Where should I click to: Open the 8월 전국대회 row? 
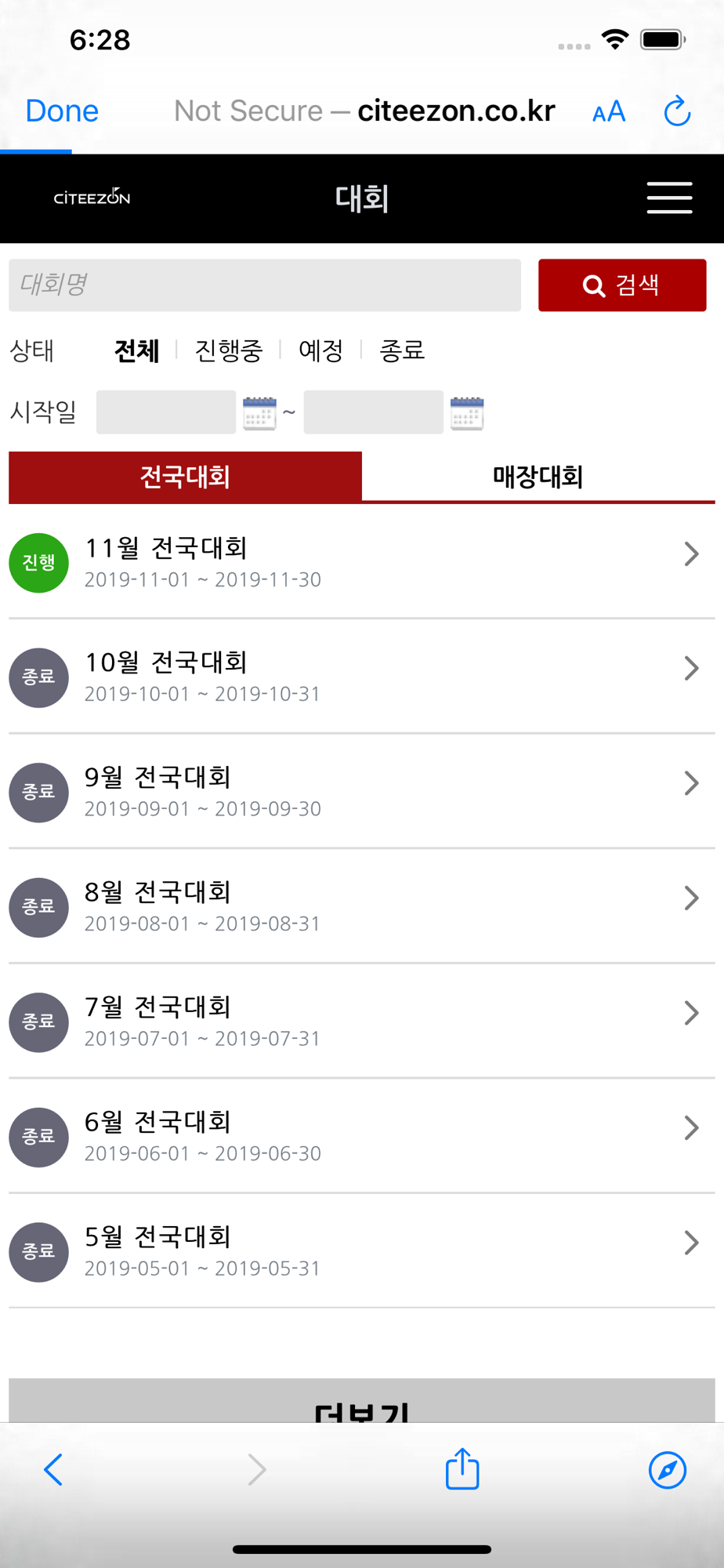click(362, 906)
